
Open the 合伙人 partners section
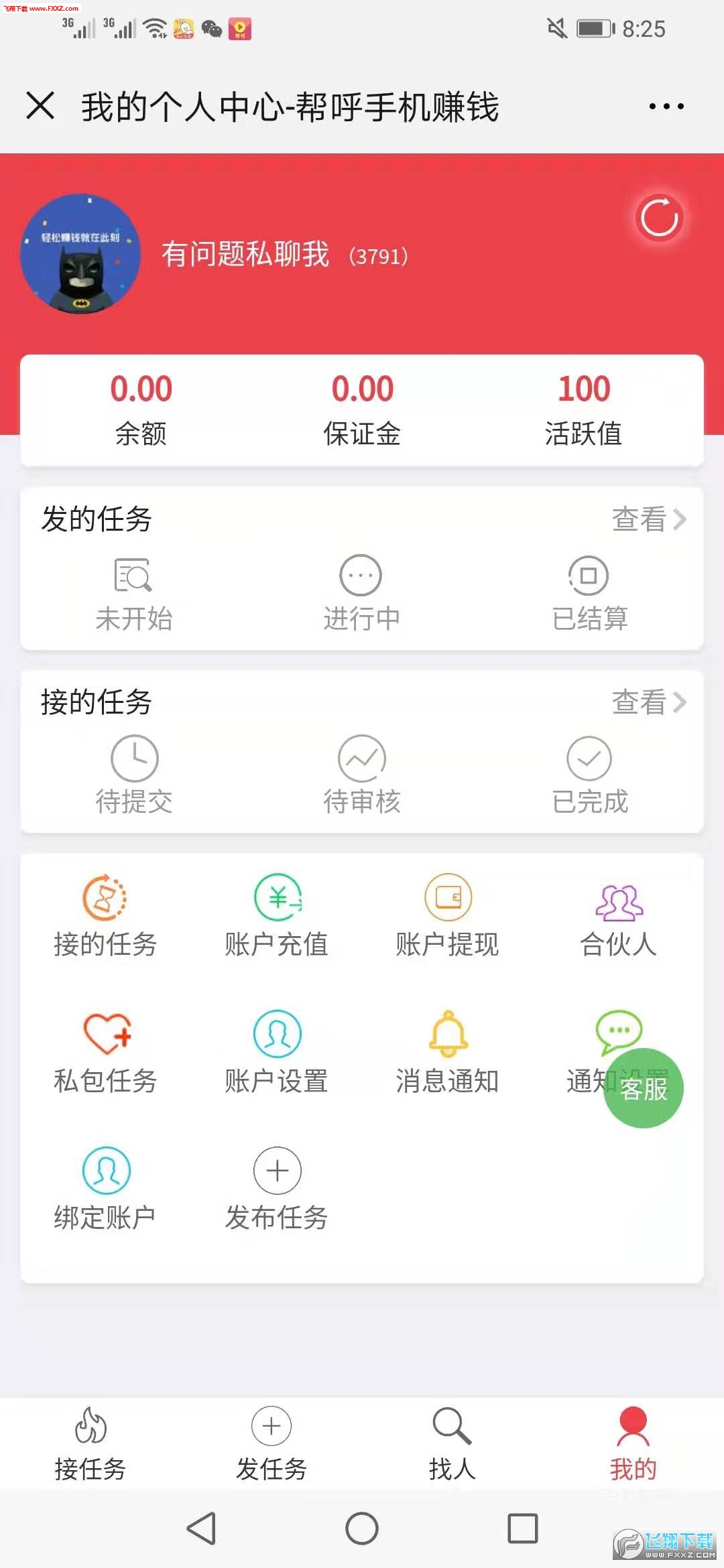point(617,918)
